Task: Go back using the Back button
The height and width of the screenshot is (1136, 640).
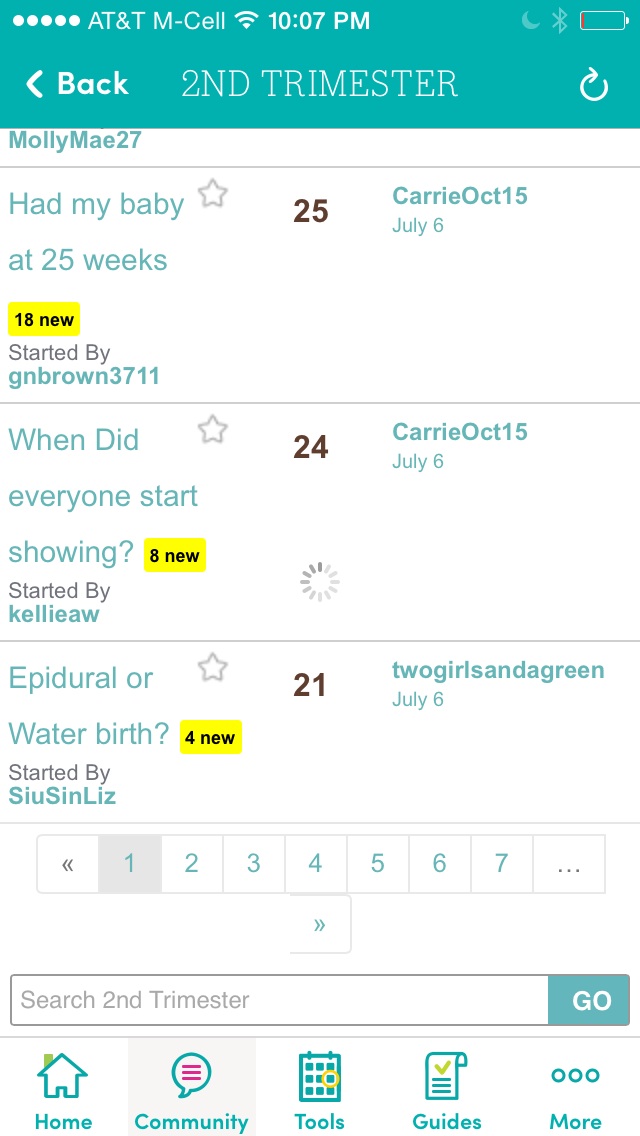Action: coord(78,84)
